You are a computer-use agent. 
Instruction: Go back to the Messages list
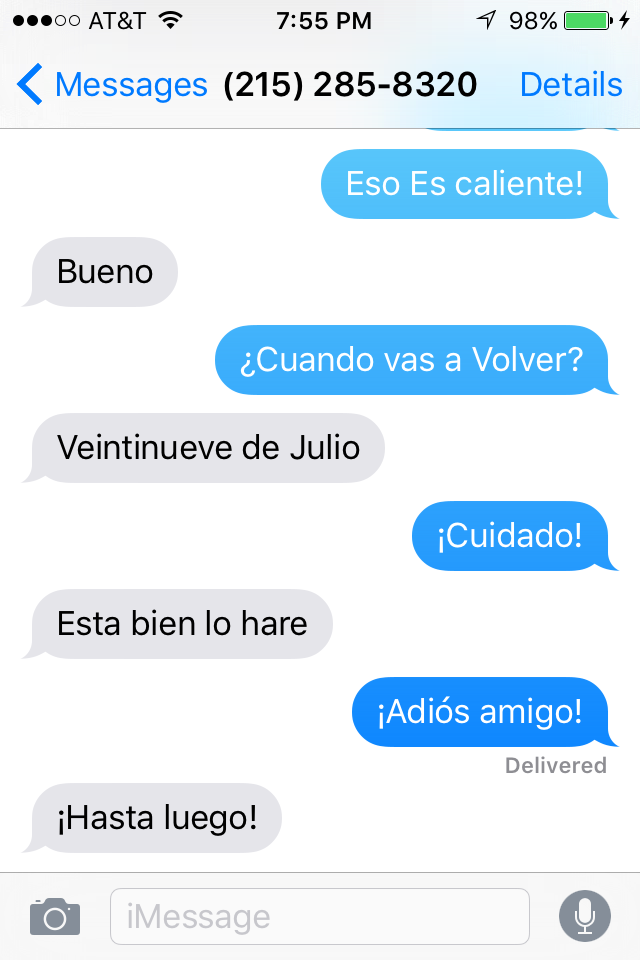point(110,85)
